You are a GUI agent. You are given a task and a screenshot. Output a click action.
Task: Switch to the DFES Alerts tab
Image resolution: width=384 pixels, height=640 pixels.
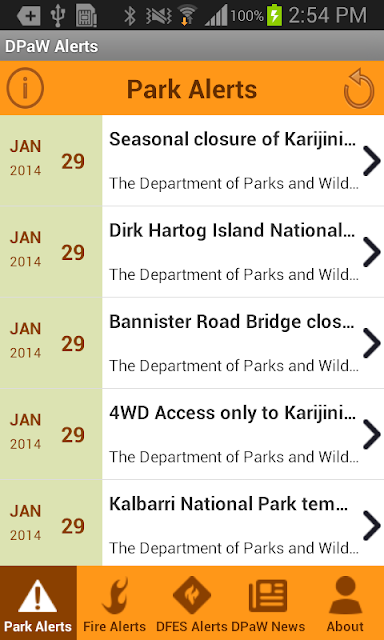click(191, 603)
